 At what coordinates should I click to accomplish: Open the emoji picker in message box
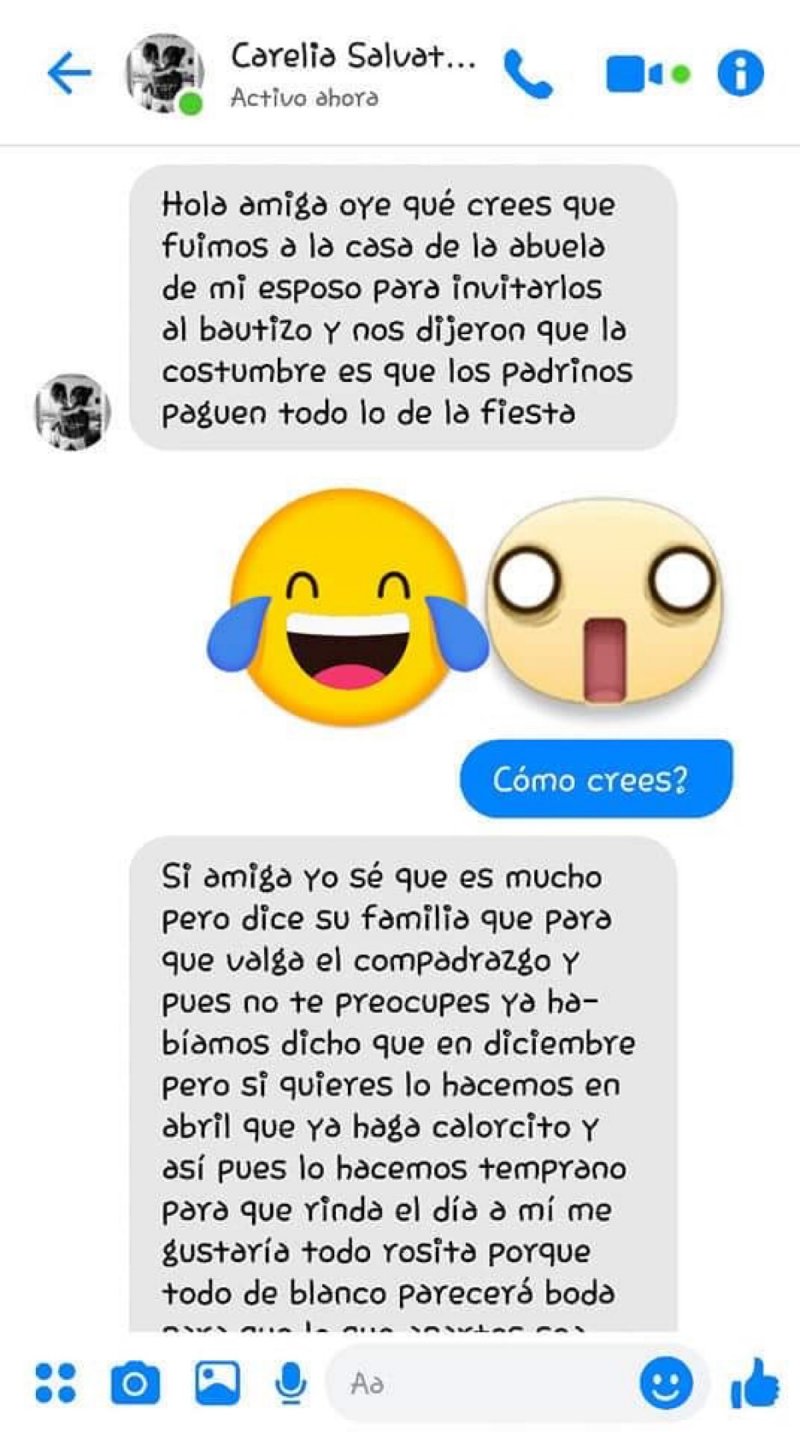pos(666,1384)
